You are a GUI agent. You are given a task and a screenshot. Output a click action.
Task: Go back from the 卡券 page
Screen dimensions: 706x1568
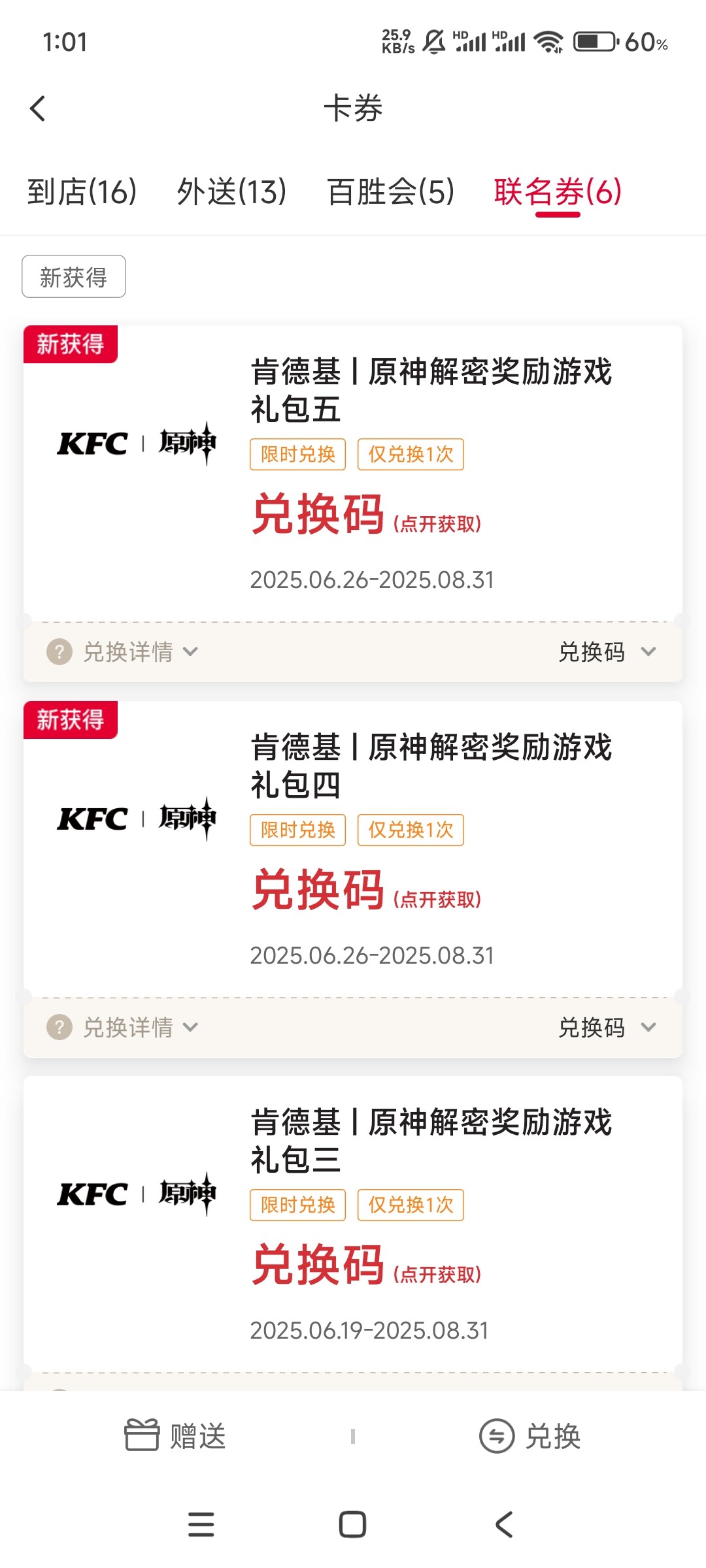(x=38, y=108)
